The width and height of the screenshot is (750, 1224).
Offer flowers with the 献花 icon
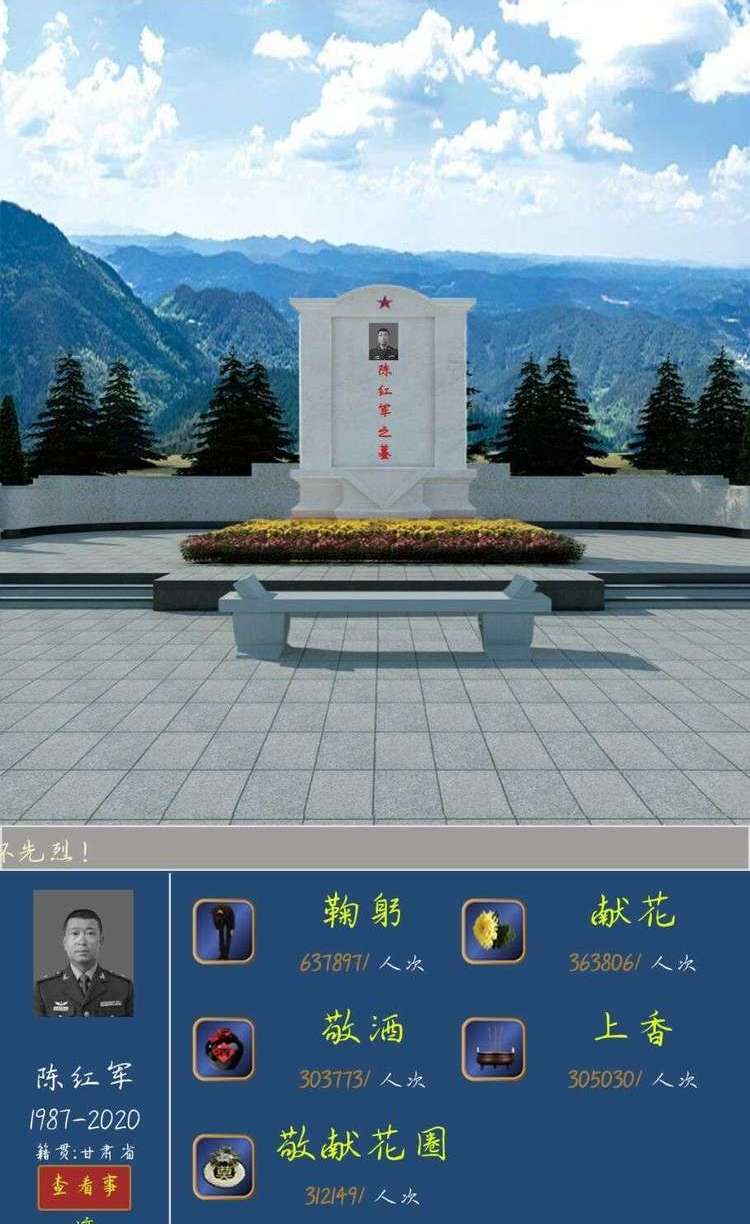click(493, 931)
